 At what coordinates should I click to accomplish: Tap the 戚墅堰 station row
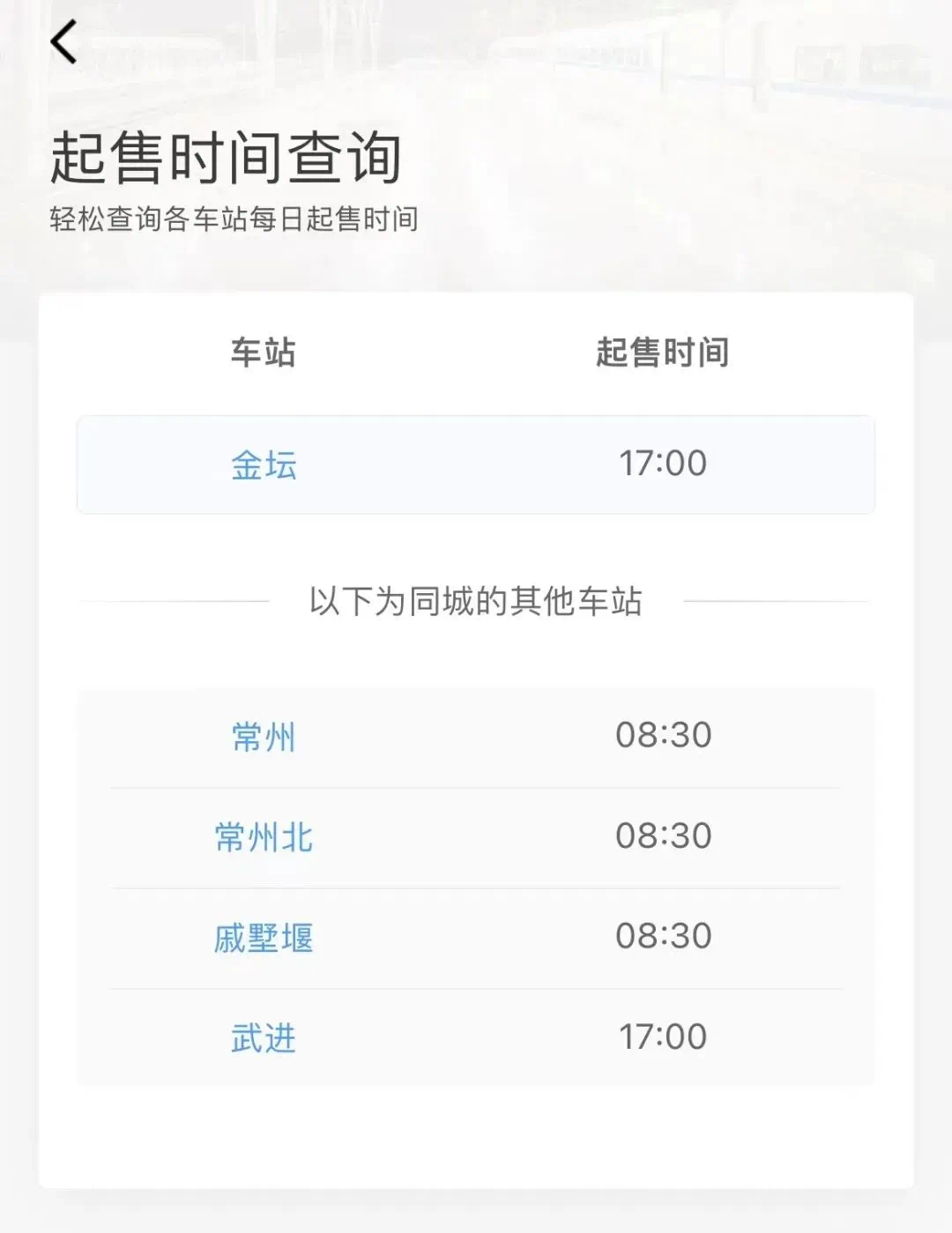(476, 938)
